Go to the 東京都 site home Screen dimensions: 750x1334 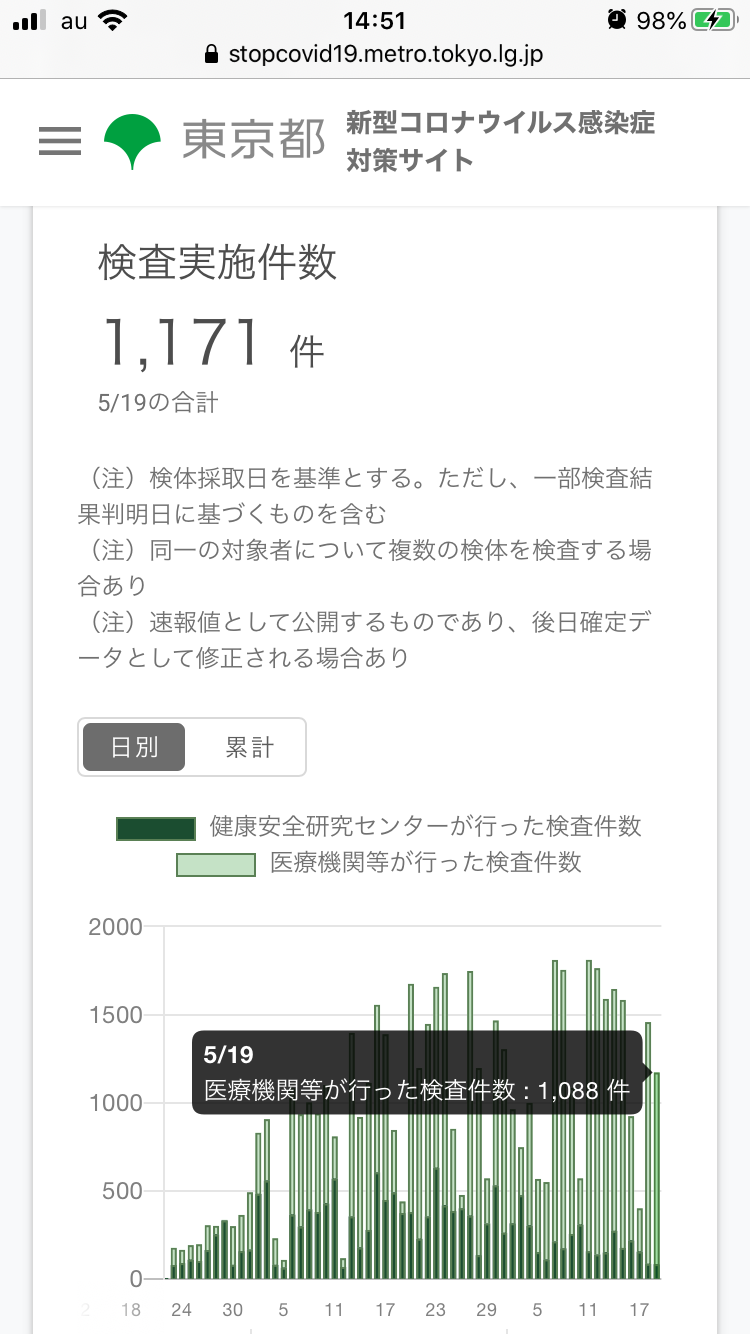coord(214,141)
